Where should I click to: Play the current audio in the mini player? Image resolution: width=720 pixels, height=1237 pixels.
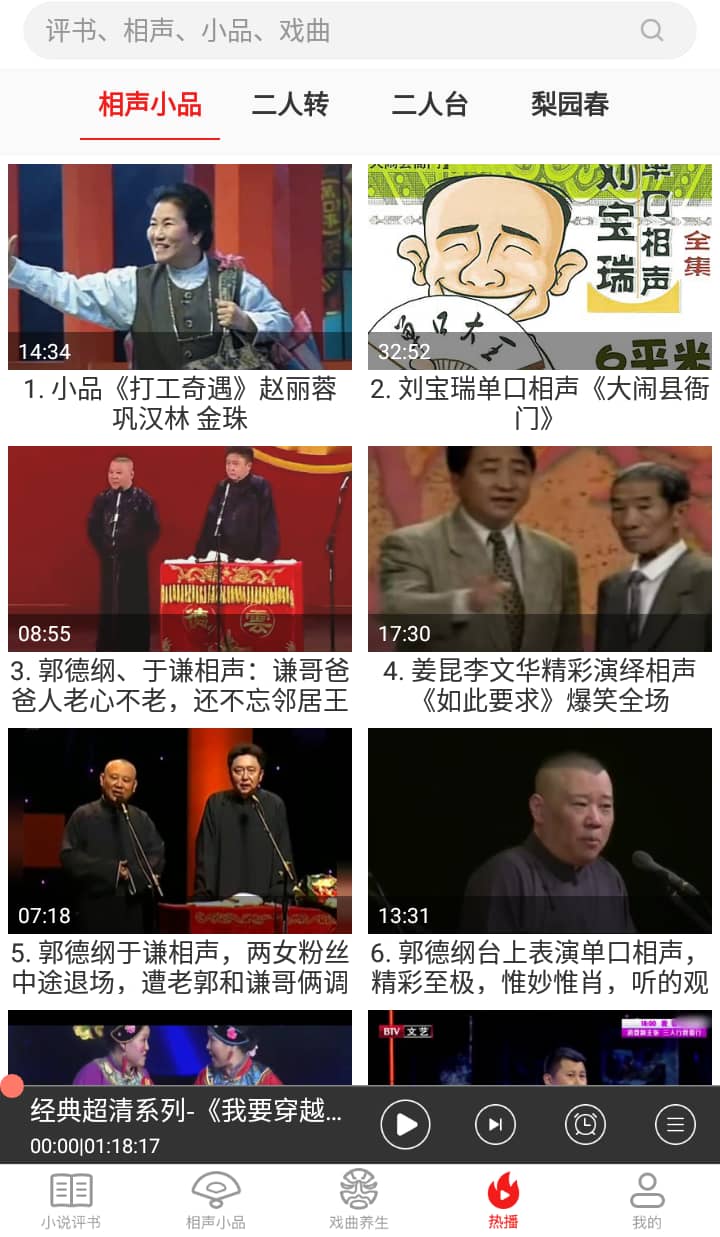[x=405, y=1124]
